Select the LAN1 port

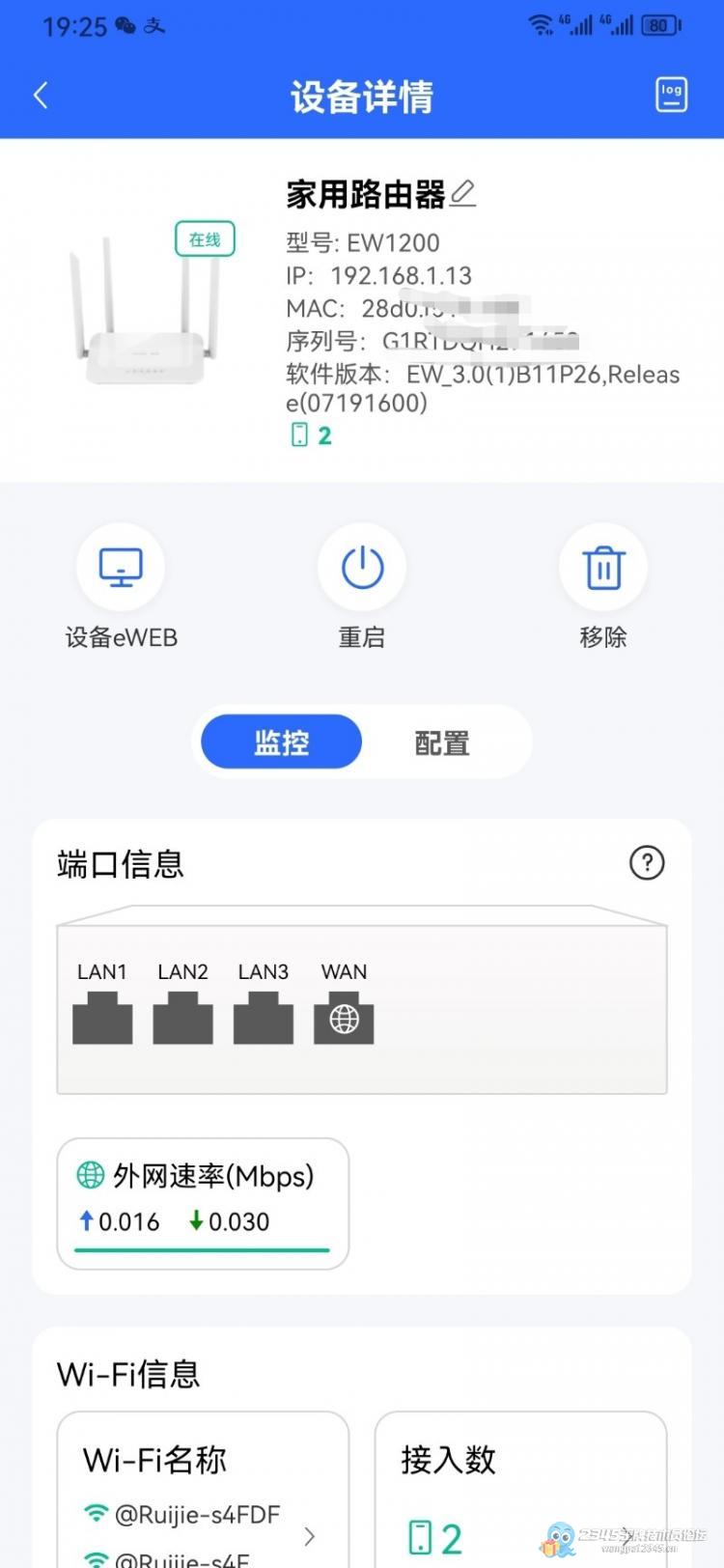click(102, 1003)
